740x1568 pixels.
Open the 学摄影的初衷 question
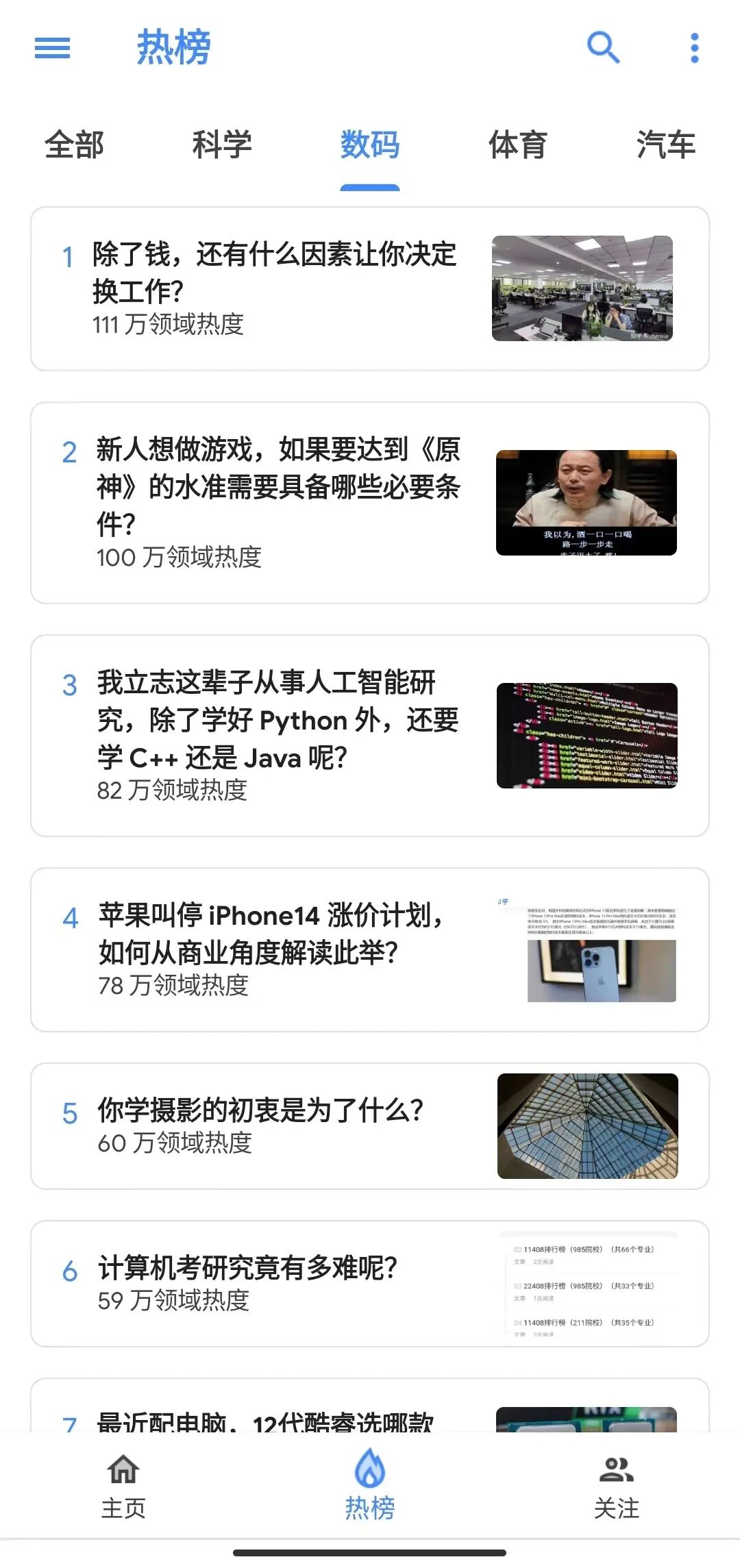pos(260,1110)
